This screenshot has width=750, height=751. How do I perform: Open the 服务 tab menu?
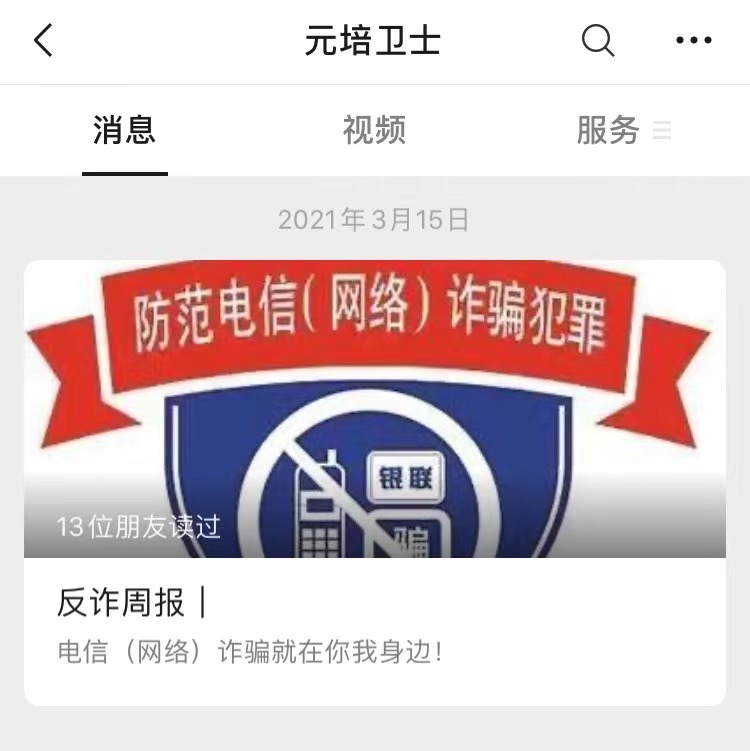pyautogui.click(x=622, y=130)
